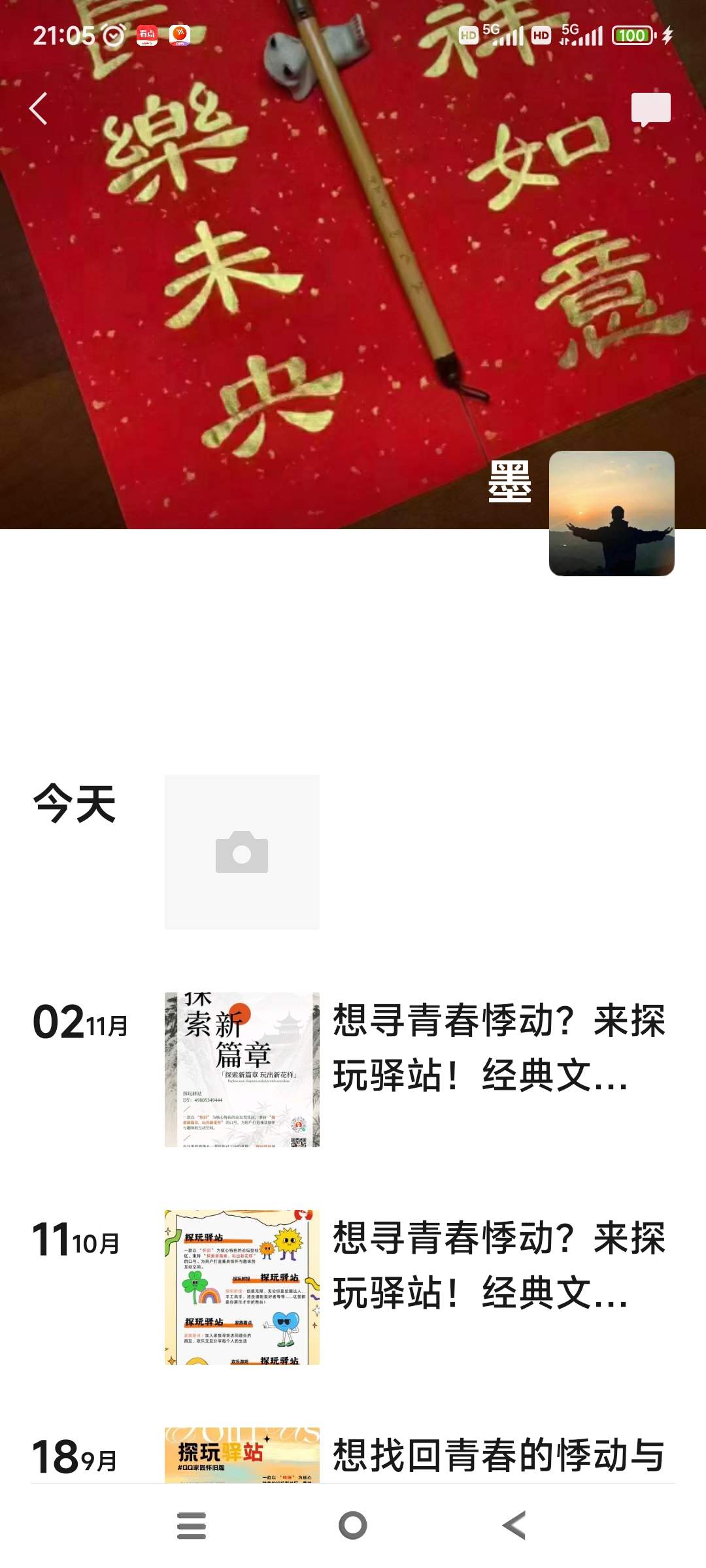Open the messages icon at top right
Viewport: 706px width, 1568px height.
click(650, 109)
